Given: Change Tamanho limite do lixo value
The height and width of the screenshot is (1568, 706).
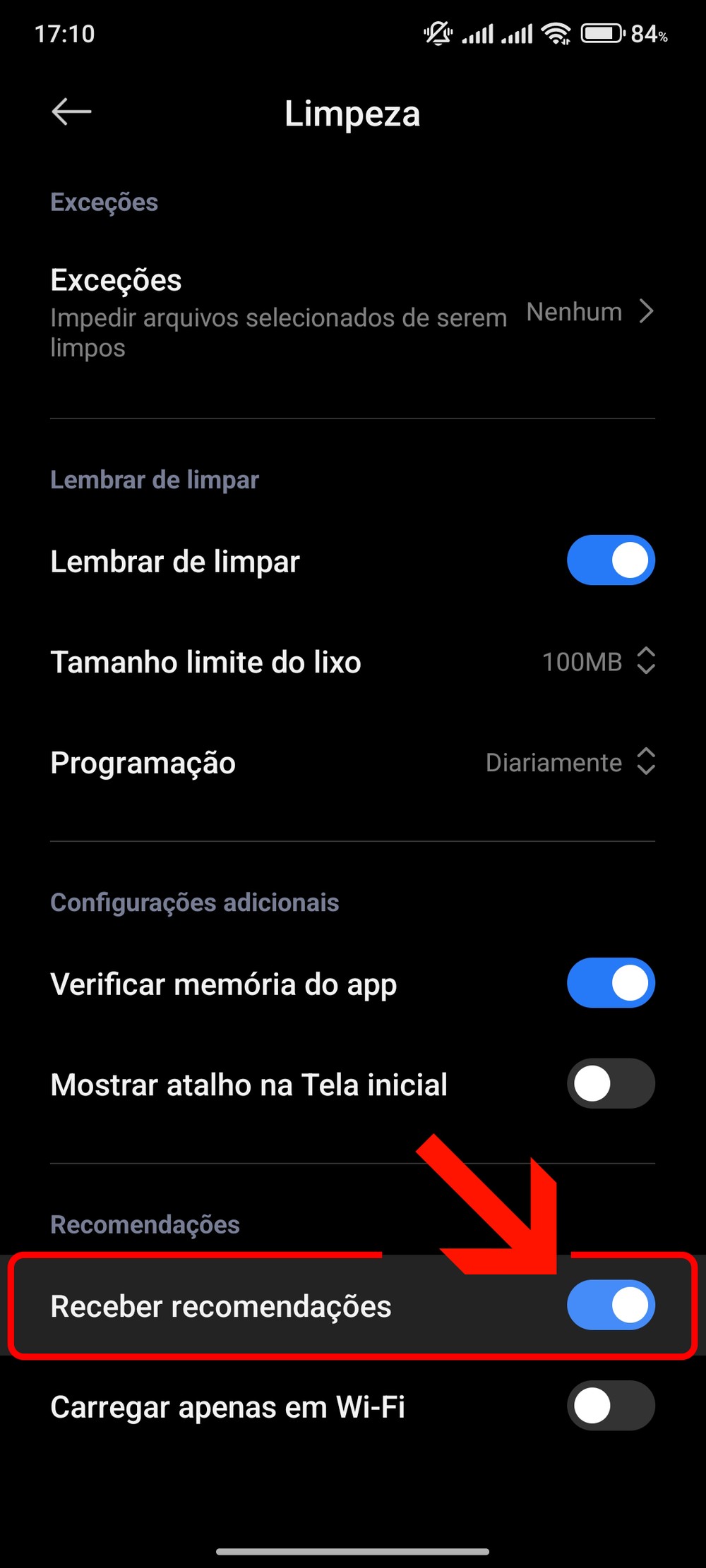Looking at the screenshot, I should 599,662.
